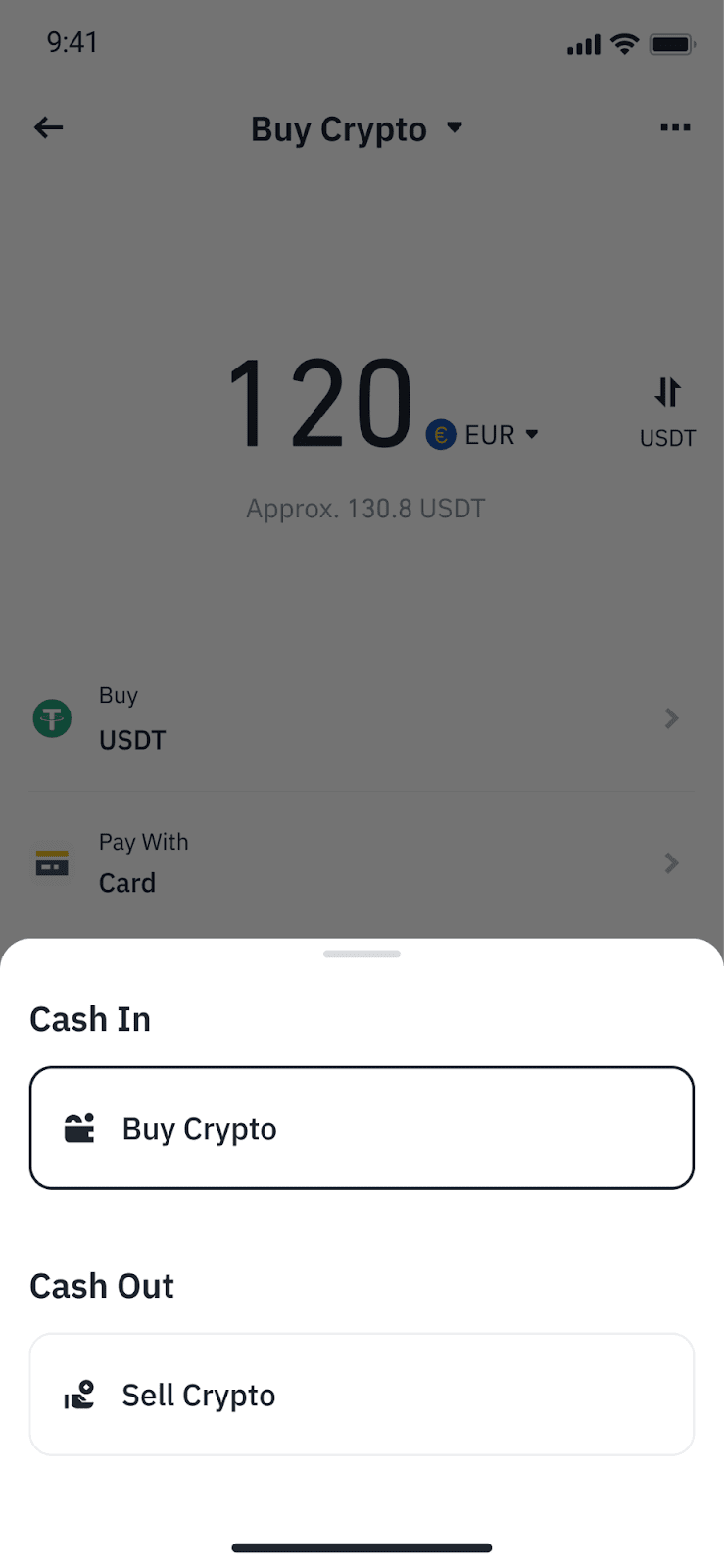Open the Pay With Card row
This screenshot has width=724, height=1568.
click(x=362, y=863)
